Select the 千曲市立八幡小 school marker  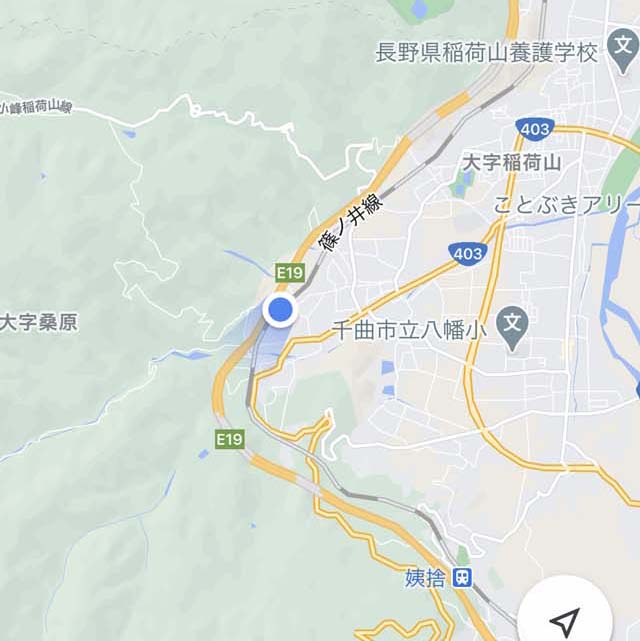pos(513,325)
